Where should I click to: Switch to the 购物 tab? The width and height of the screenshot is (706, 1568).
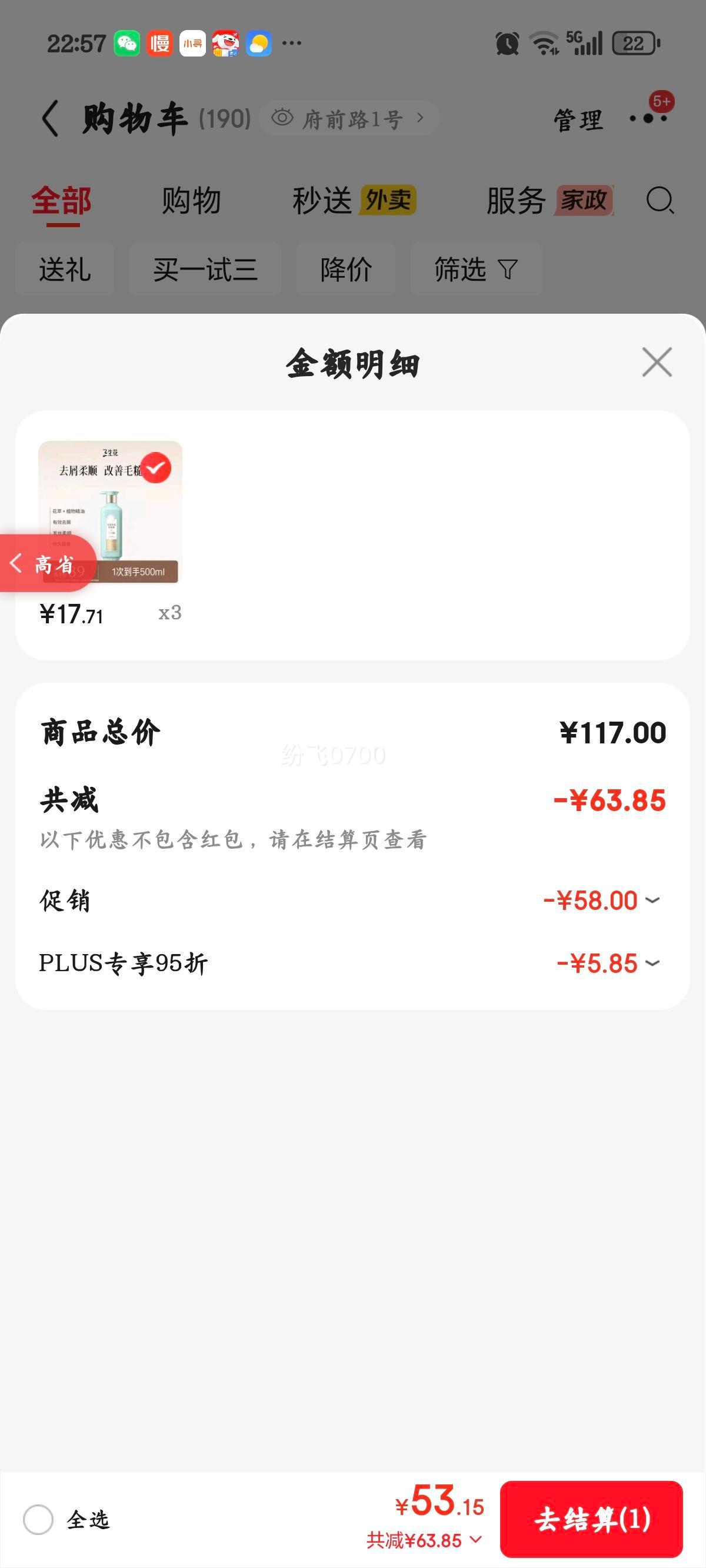pos(190,201)
